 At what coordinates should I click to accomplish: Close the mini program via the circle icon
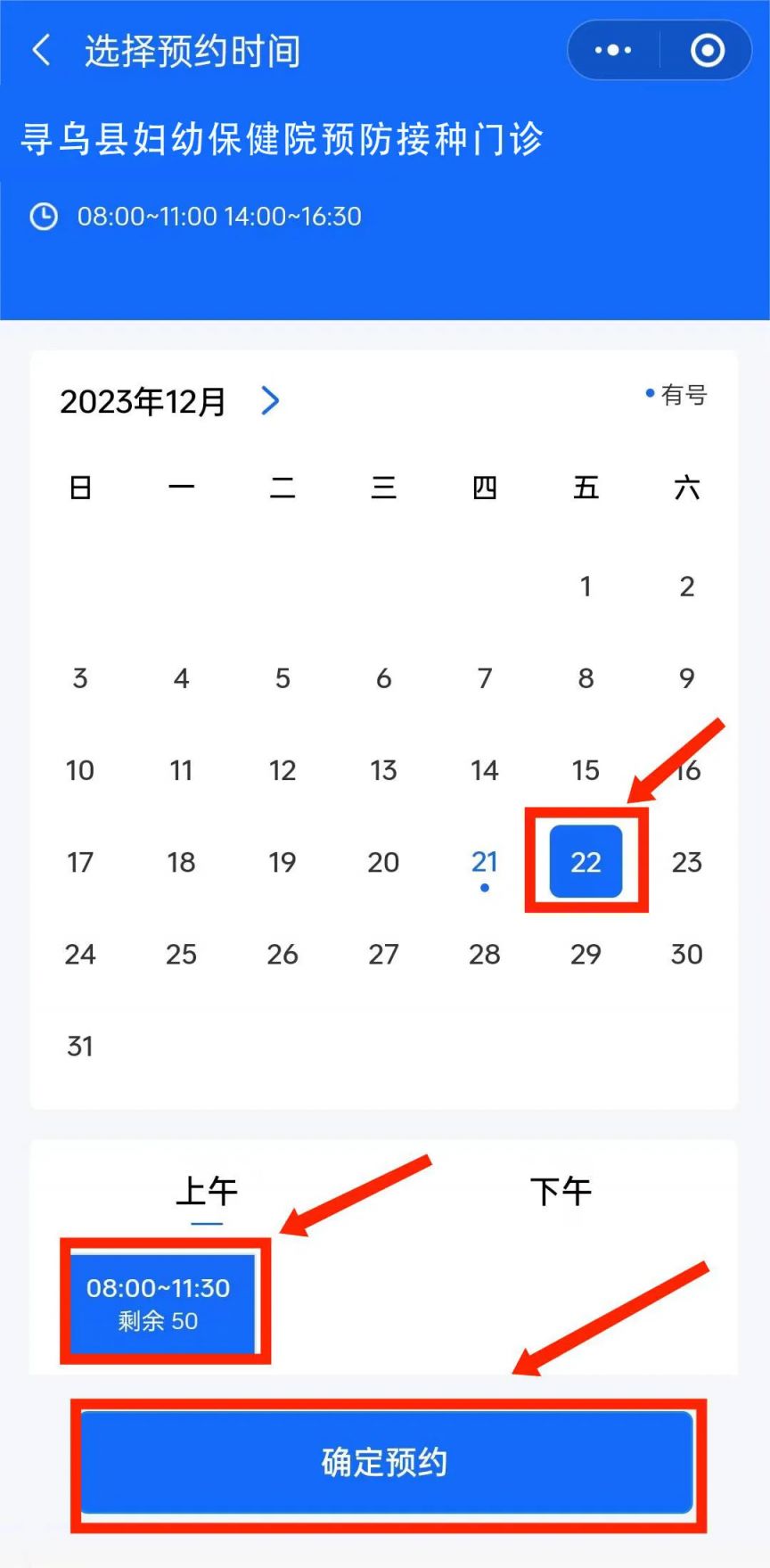[708, 51]
